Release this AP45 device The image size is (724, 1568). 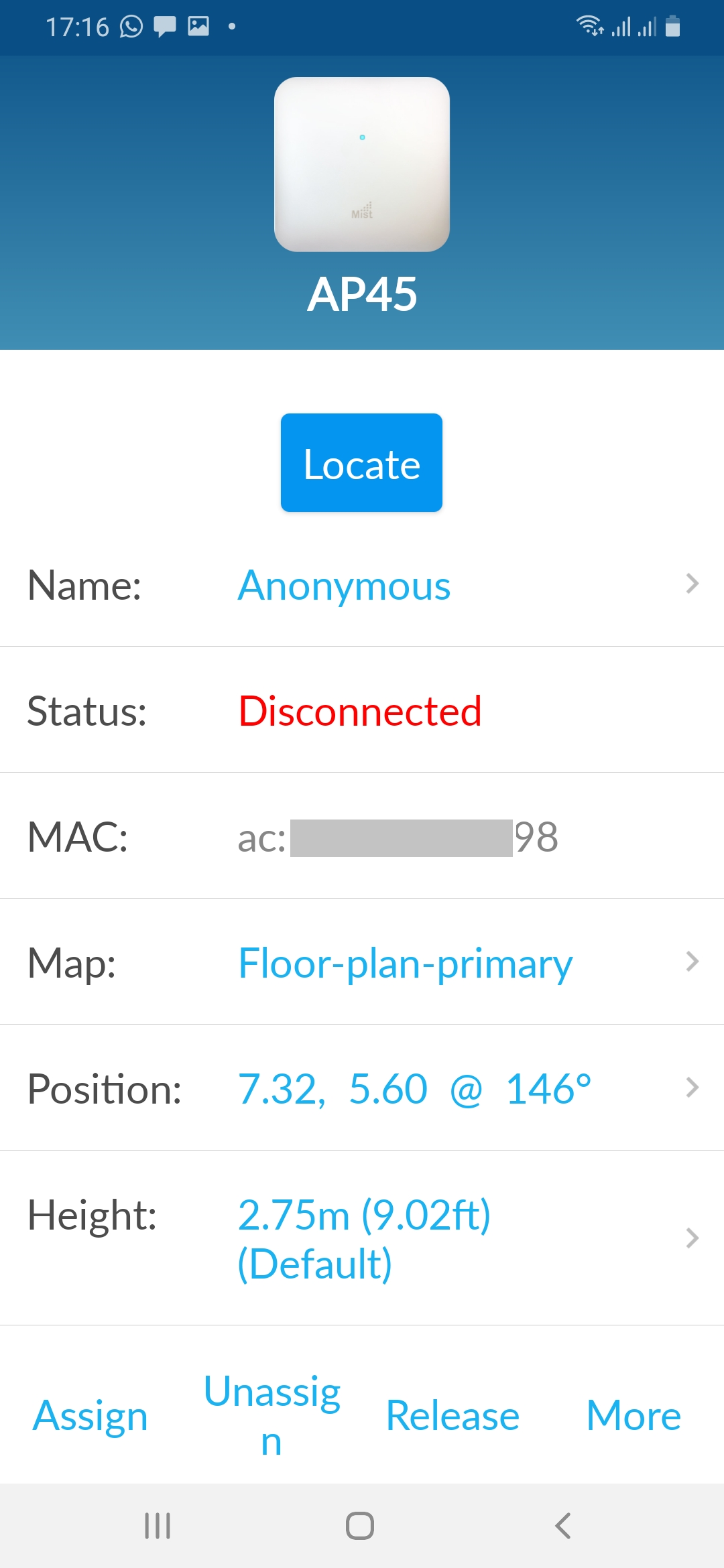[x=452, y=1416]
